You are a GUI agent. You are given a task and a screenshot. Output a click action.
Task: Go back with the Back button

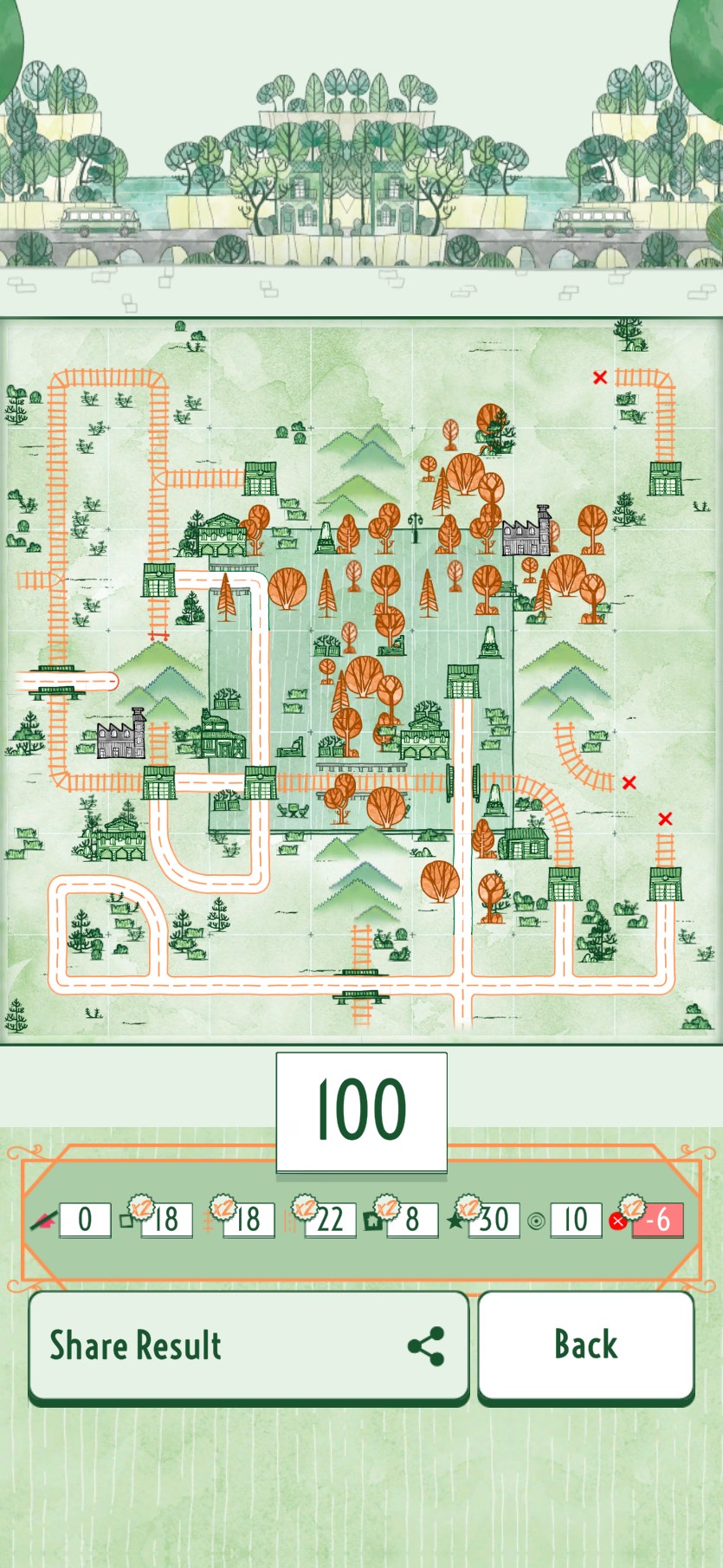tap(586, 1347)
